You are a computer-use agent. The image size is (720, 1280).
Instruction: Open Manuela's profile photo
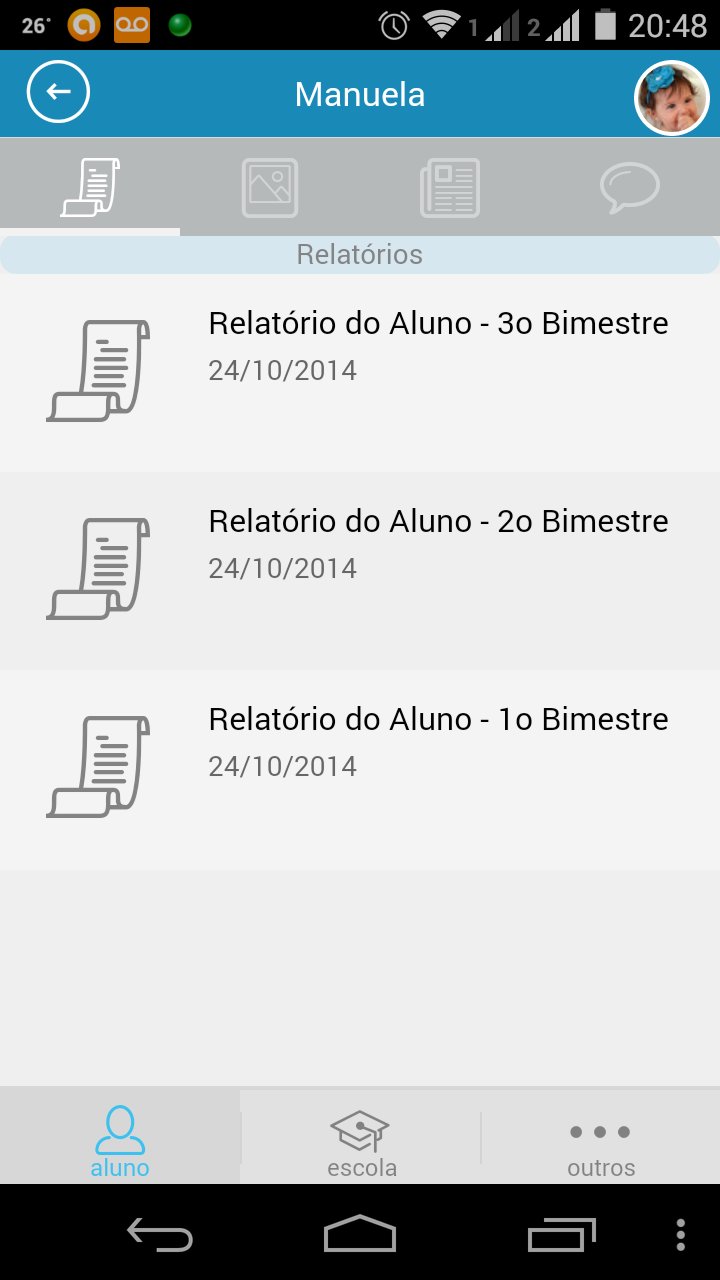(x=671, y=97)
